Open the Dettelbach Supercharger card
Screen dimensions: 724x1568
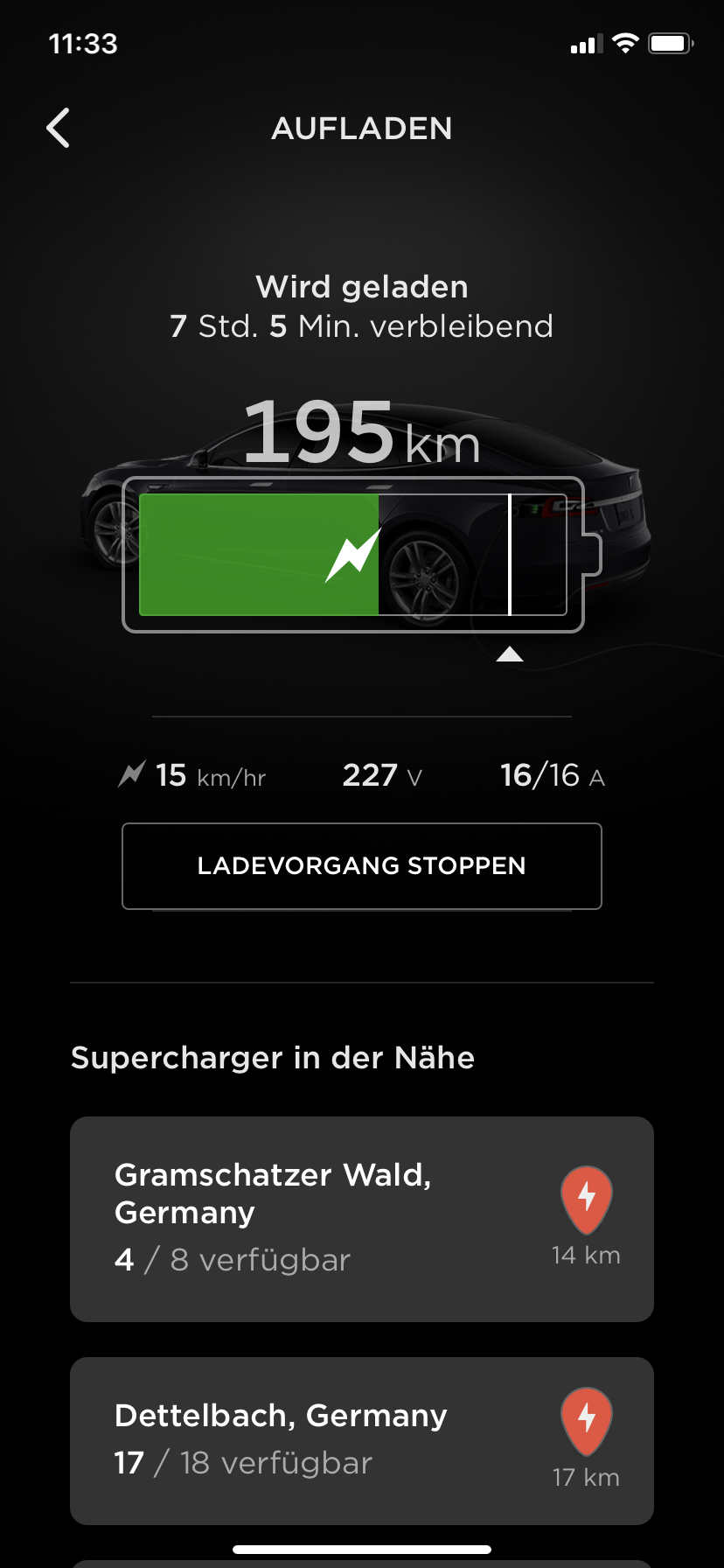click(x=362, y=1440)
